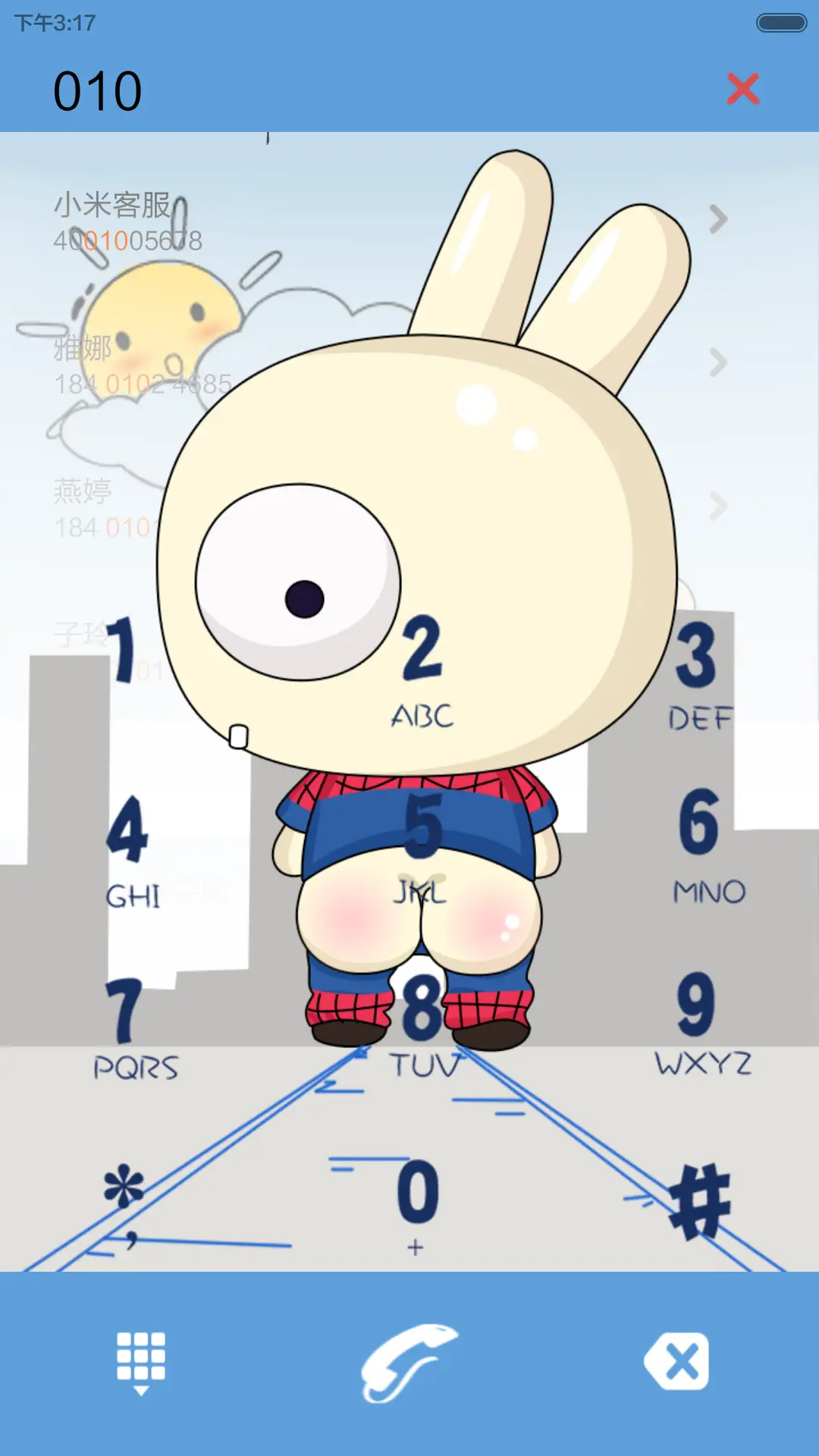
Task: Call the entered number 010
Action: [409, 1363]
